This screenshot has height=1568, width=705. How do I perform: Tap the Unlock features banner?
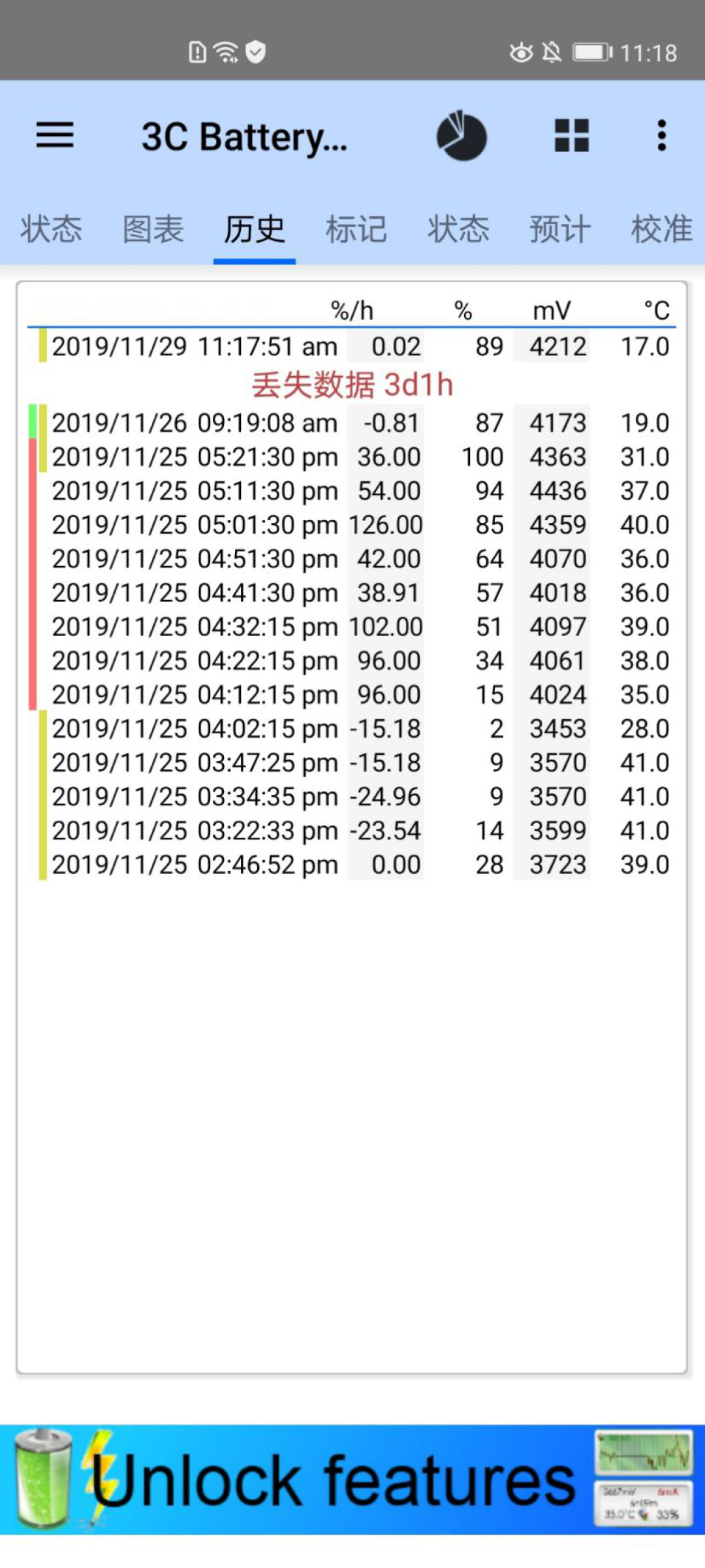click(x=352, y=1479)
